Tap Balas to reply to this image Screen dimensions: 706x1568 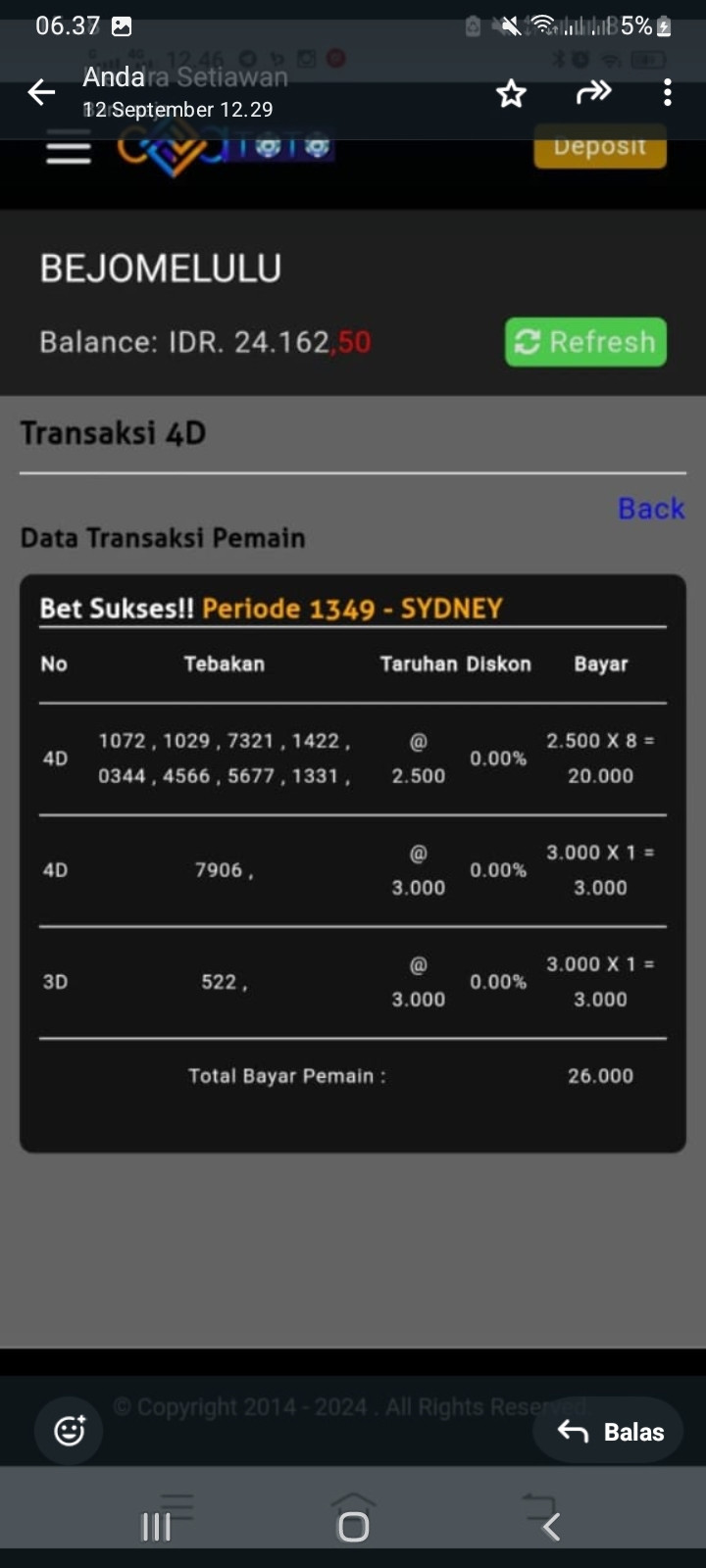click(612, 1432)
